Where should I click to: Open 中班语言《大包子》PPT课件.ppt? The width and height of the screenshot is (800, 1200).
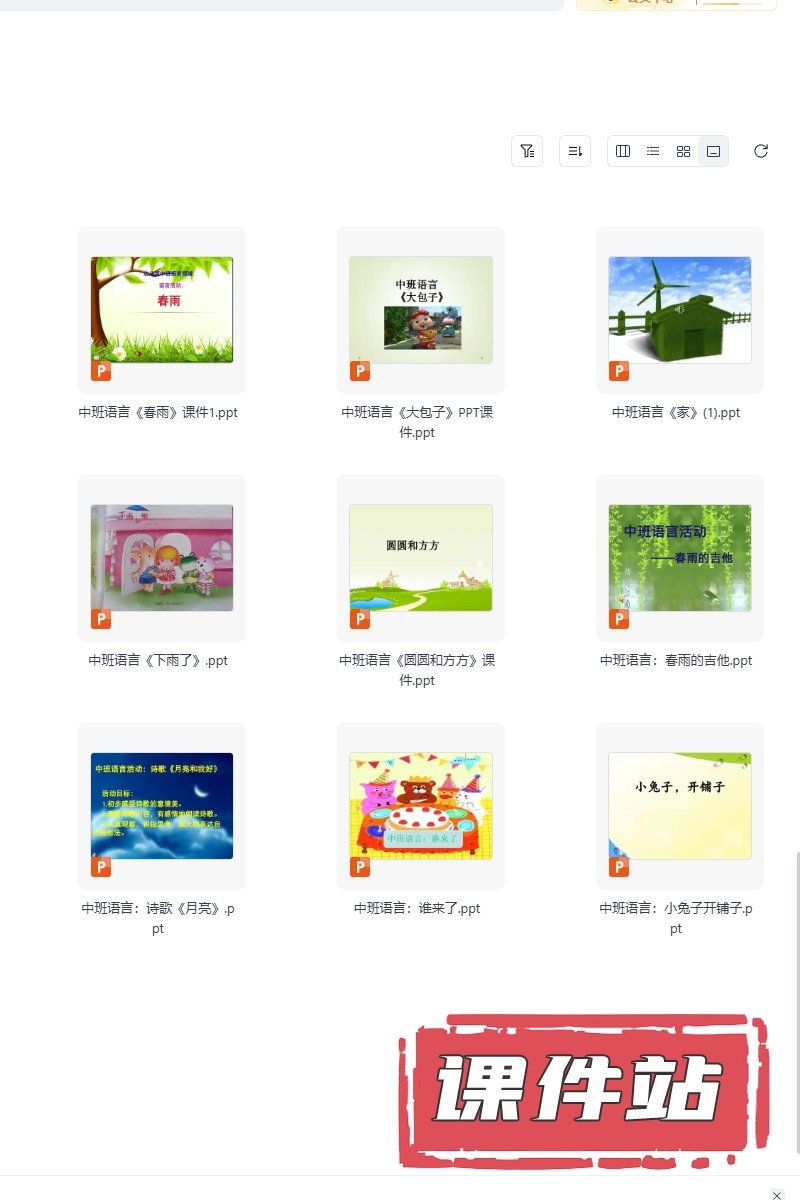[x=420, y=310]
